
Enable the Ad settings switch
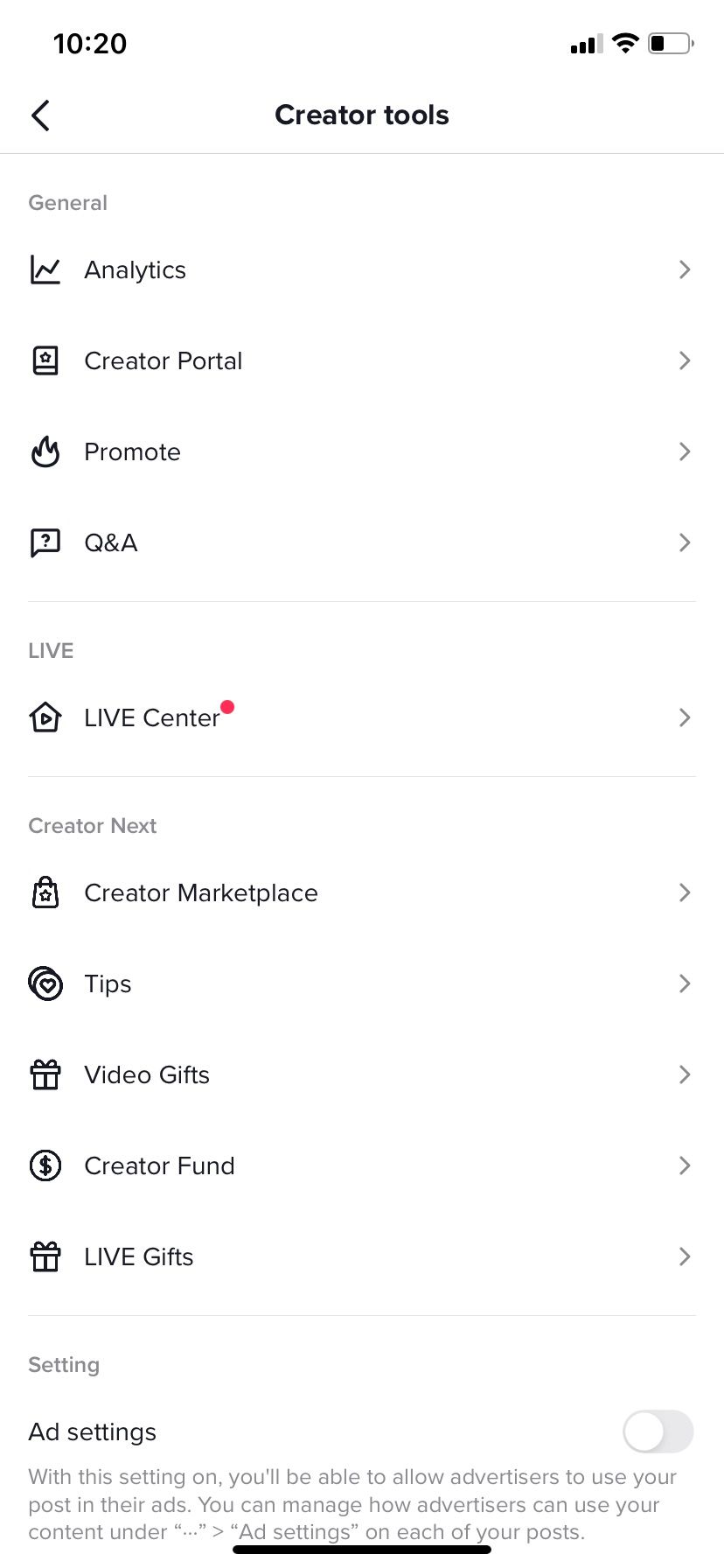tap(658, 1432)
